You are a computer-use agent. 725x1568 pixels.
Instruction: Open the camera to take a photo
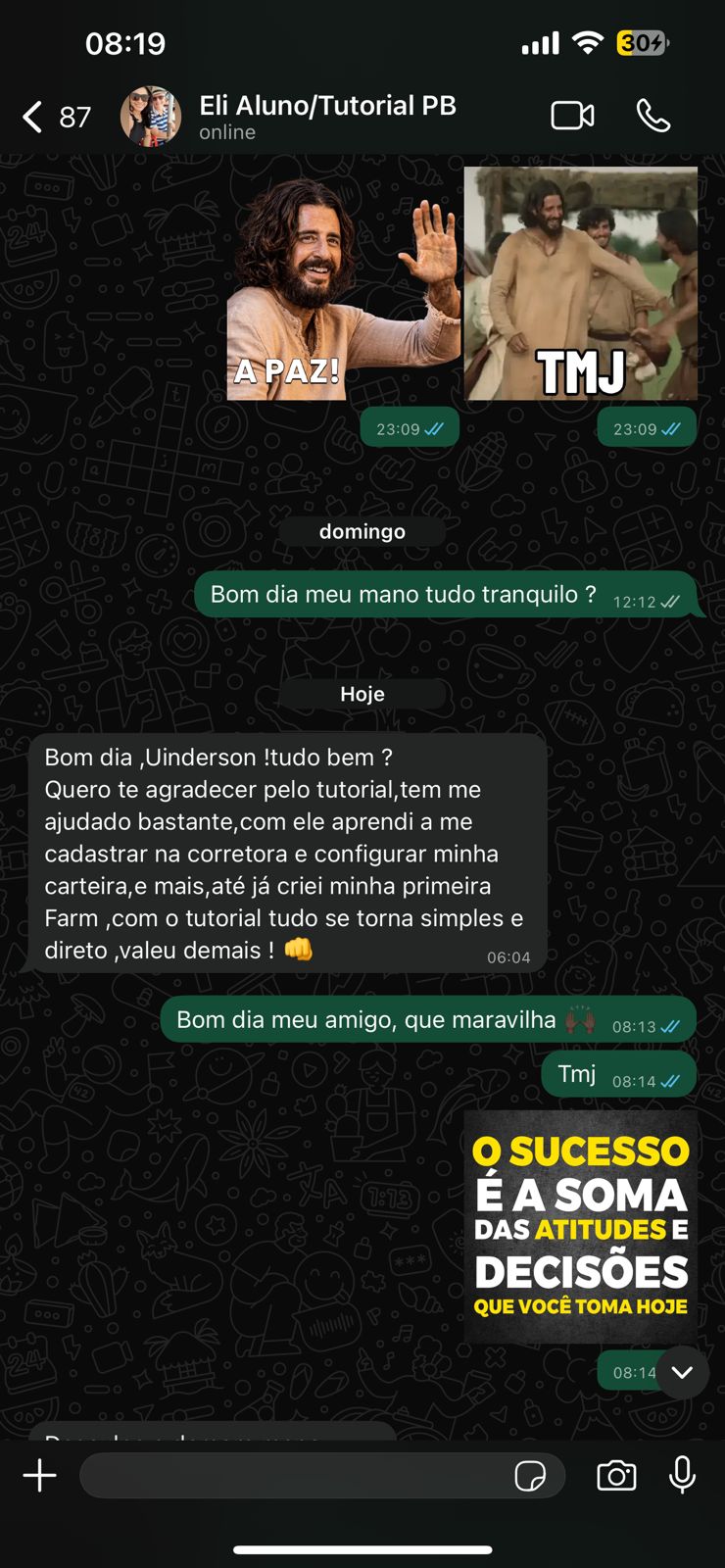616,1476
